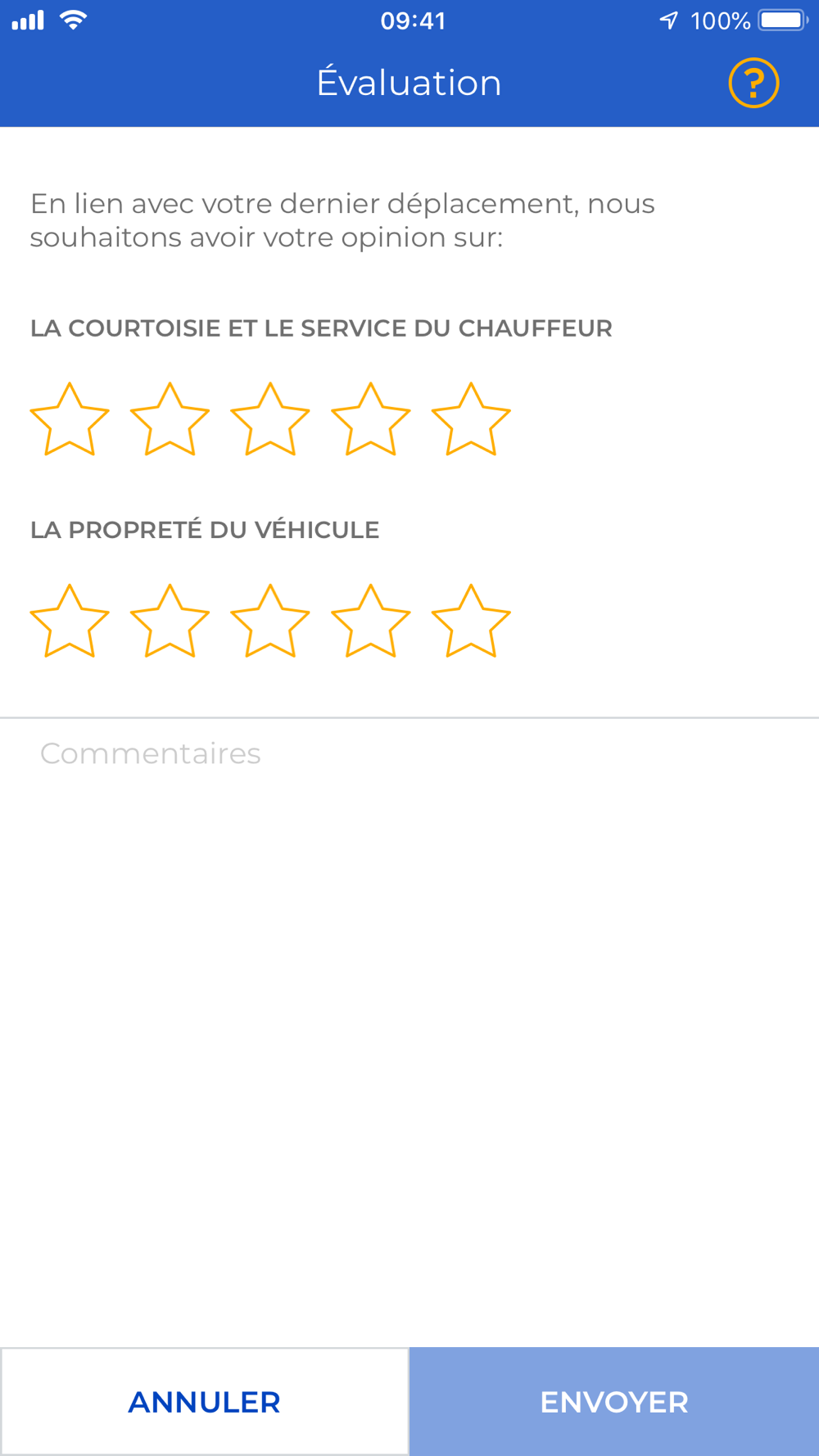Select three stars for driver courtesy
Screen dimensions: 819x1456
[270, 420]
